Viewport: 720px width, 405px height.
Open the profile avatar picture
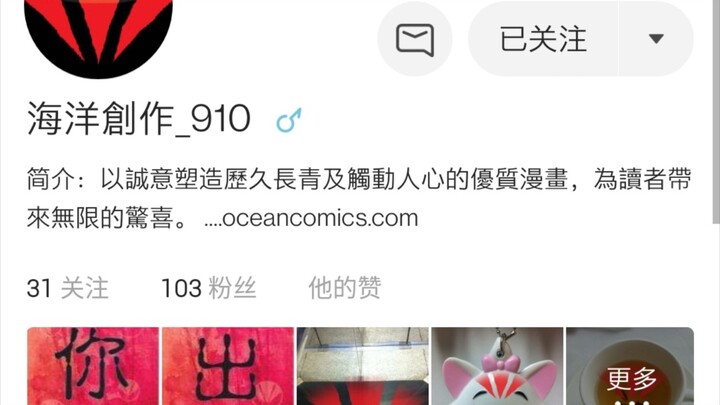point(98,30)
